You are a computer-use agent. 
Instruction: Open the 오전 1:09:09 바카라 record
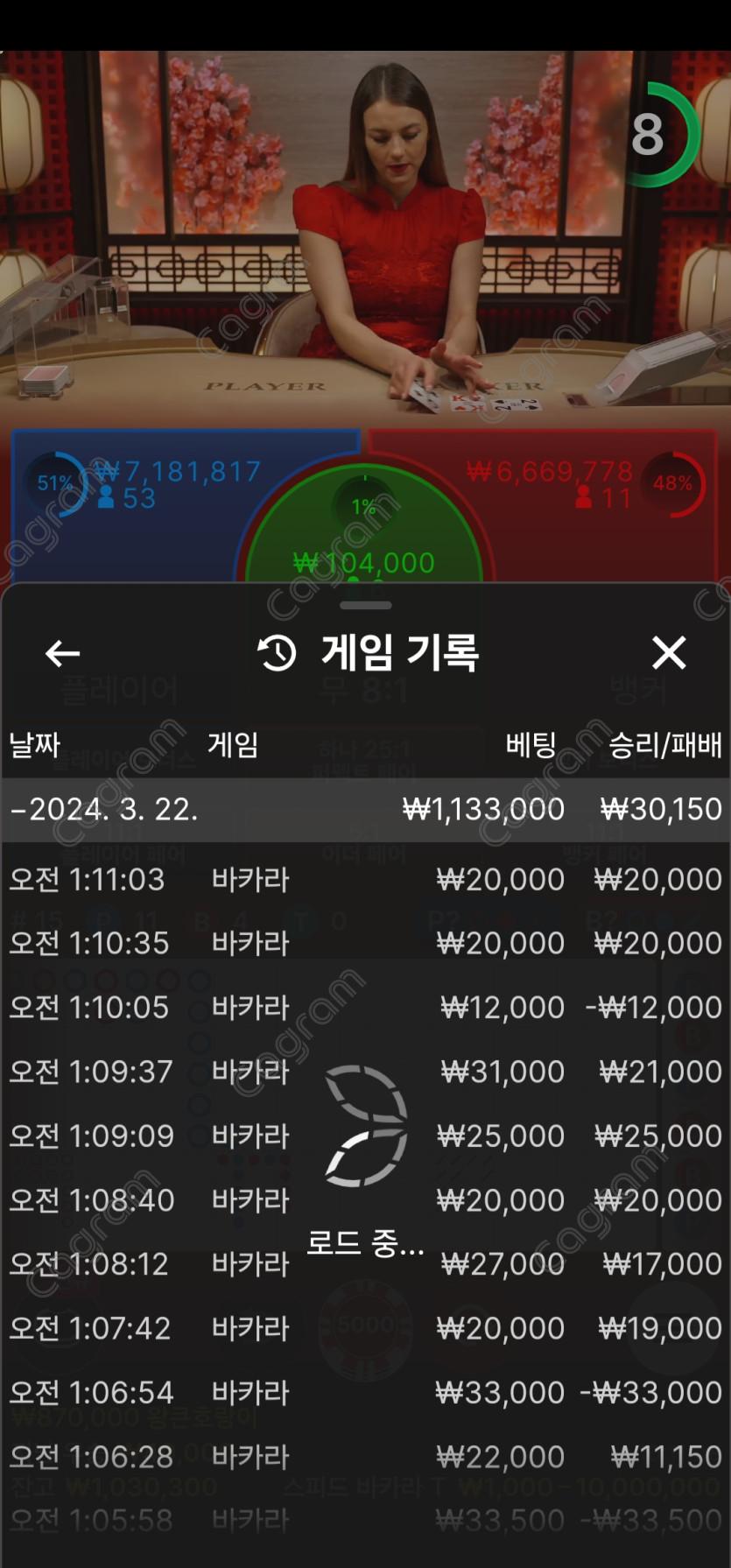(x=364, y=1136)
